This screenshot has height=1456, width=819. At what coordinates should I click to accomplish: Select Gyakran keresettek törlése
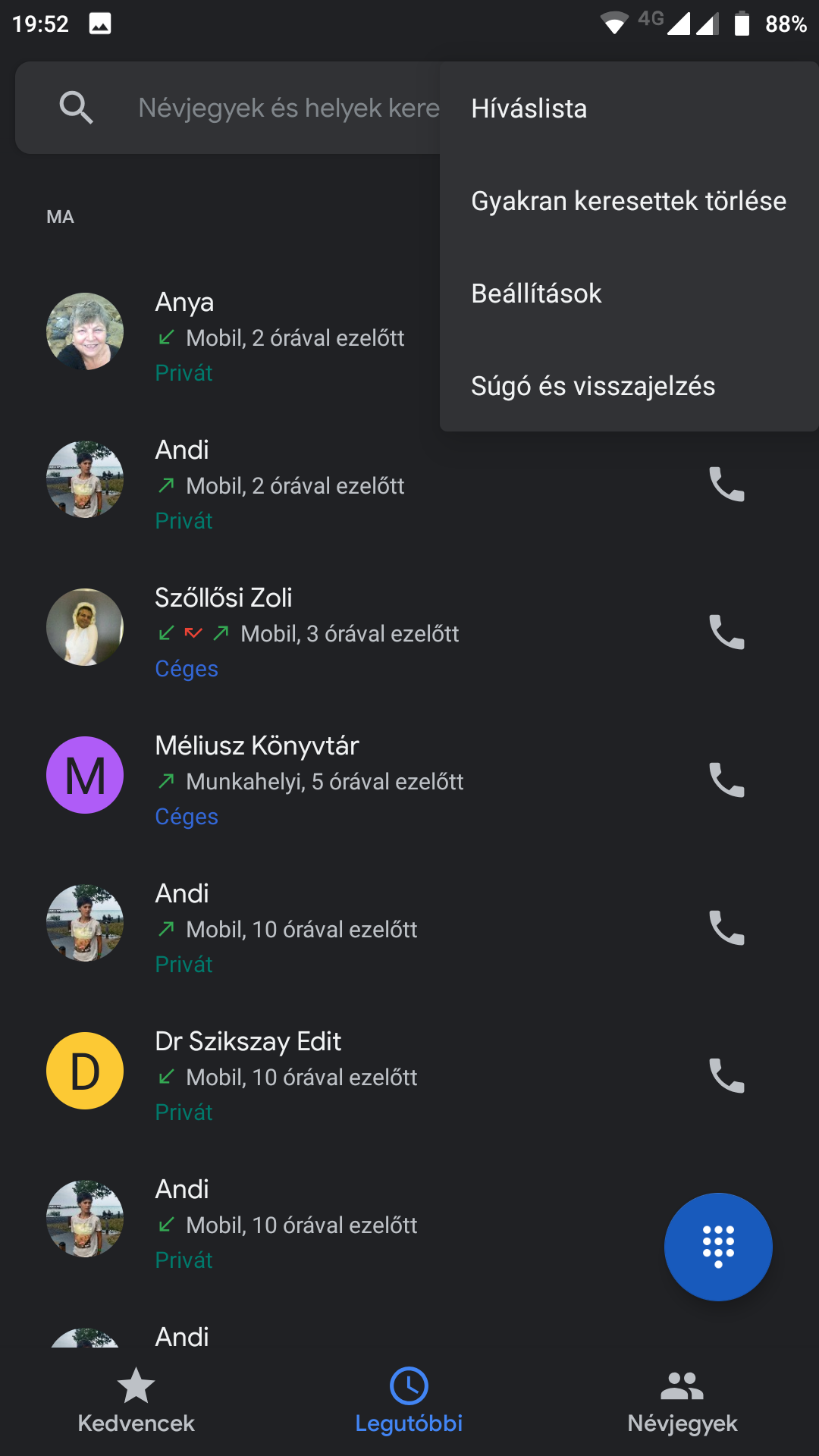628,201
